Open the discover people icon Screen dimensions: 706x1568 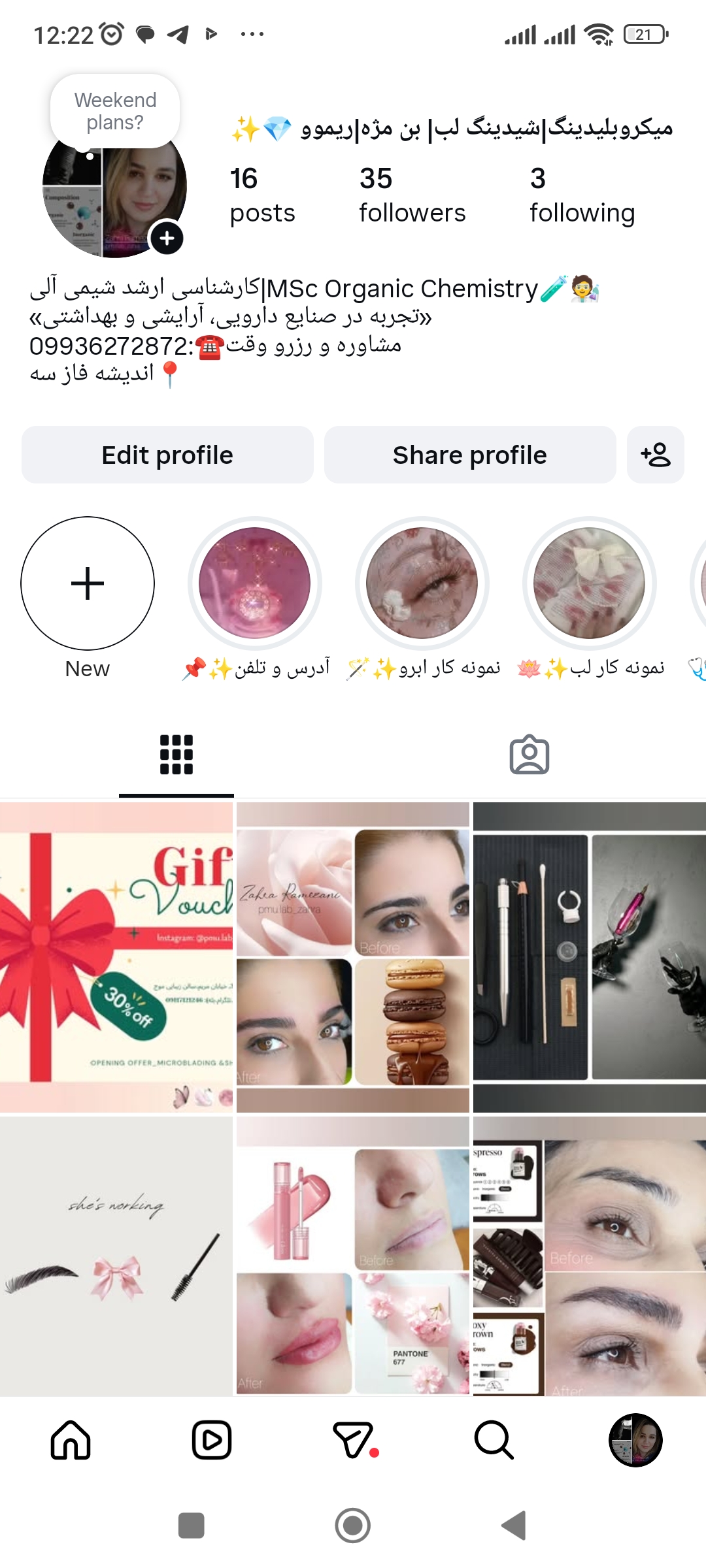[x=655, y=455]
